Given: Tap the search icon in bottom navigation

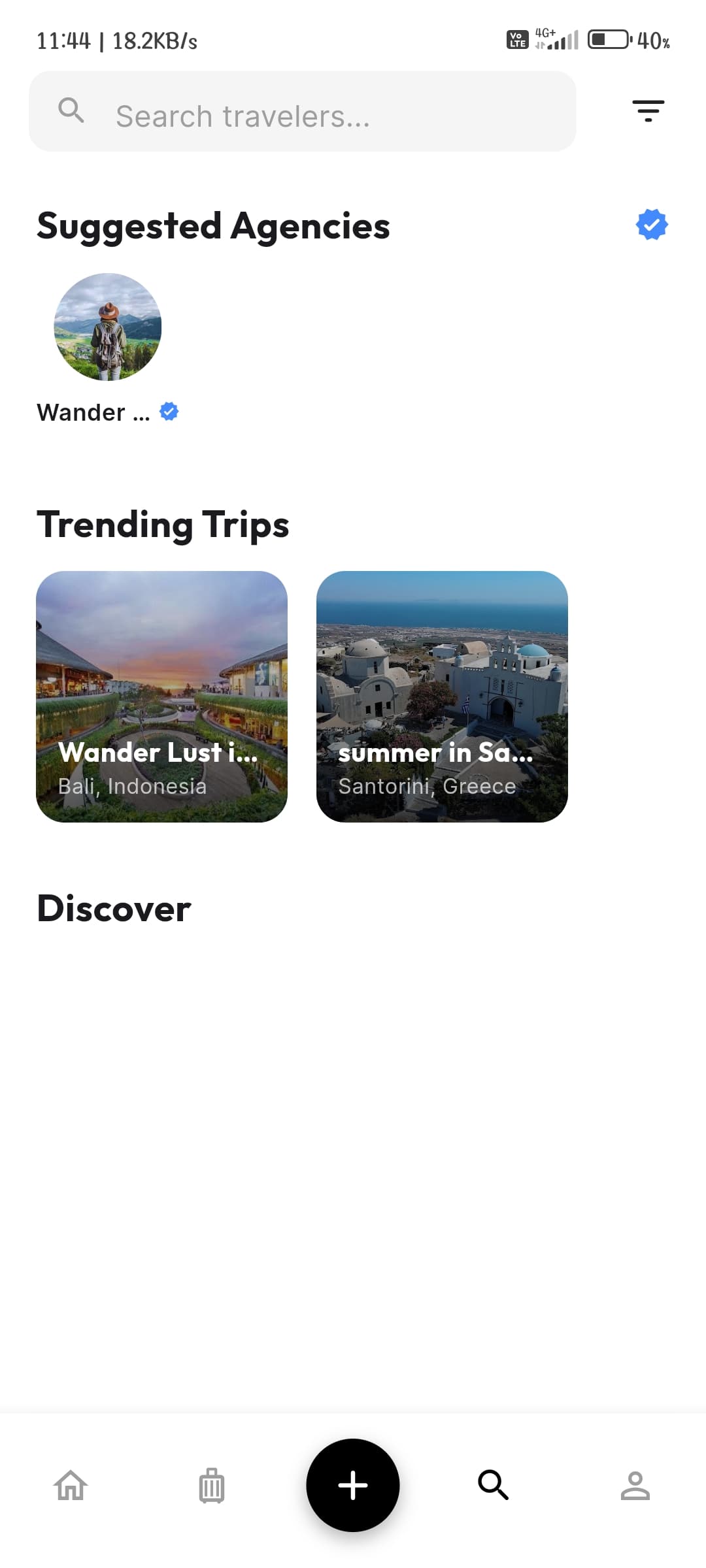Looking at the screenshot, I should tap(494, 1484).
